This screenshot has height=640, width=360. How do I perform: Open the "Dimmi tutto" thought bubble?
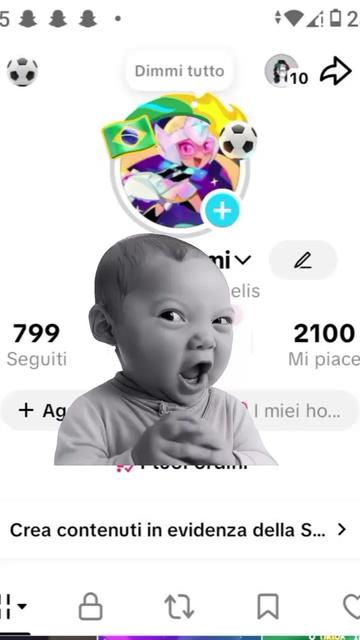pyautogui.click(x=180, y=71)
